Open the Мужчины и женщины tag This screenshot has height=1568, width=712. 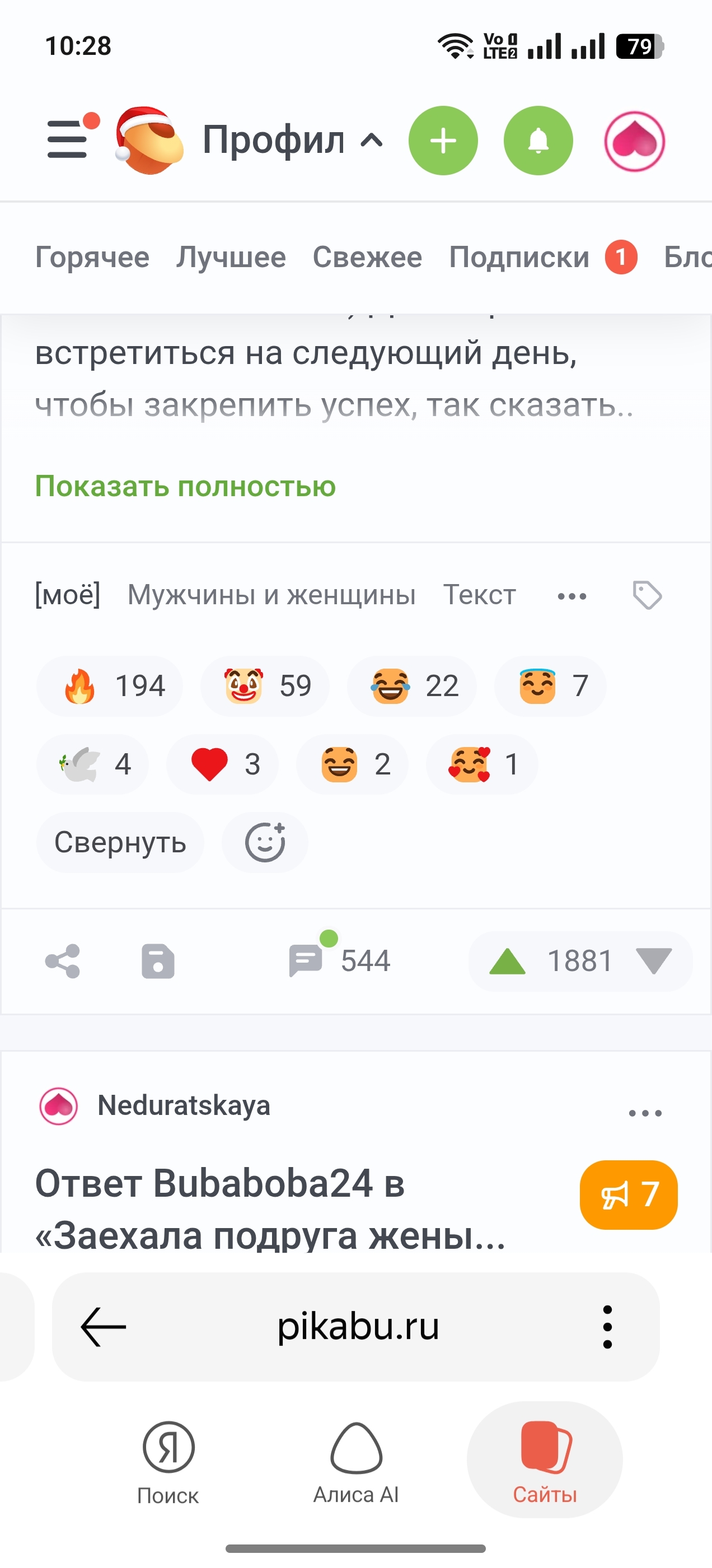271,595
